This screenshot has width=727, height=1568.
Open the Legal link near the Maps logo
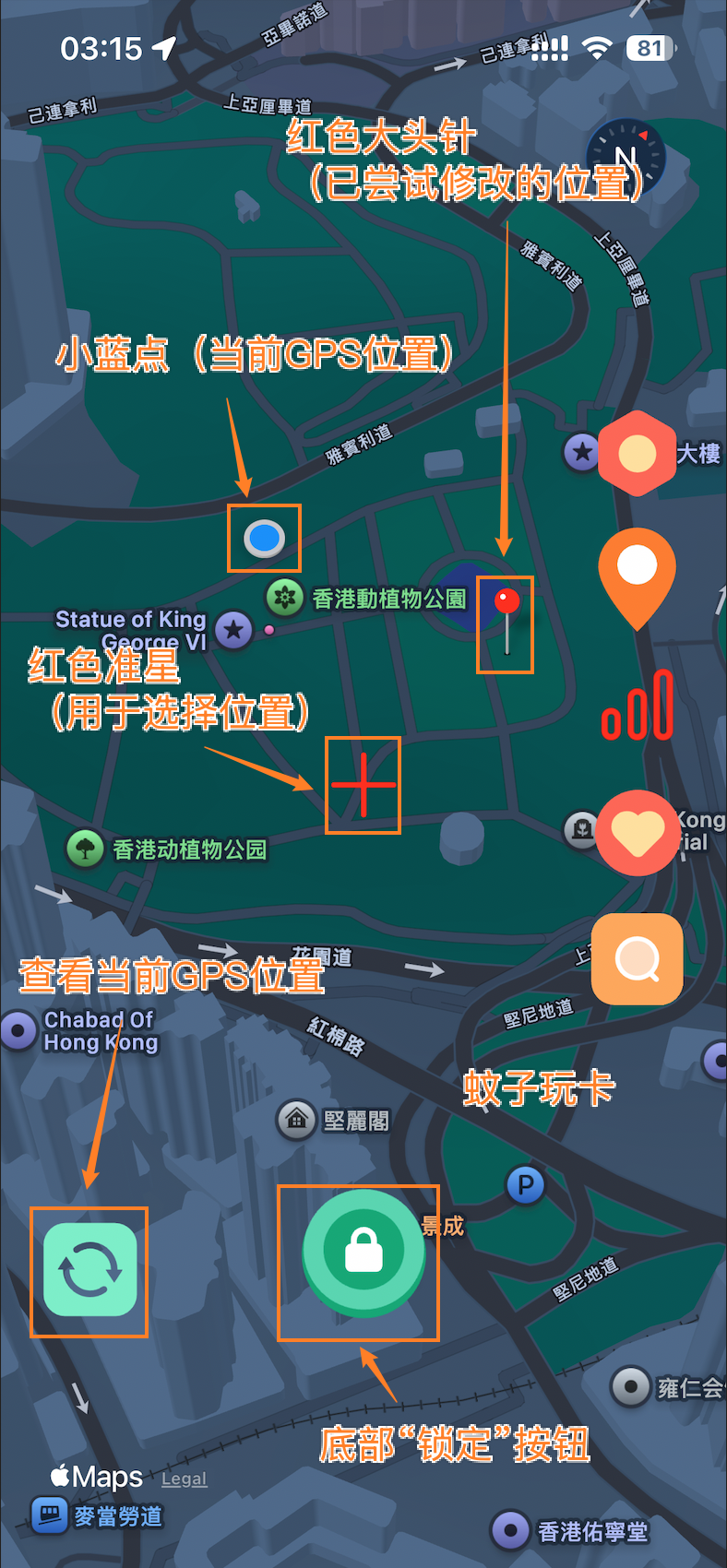pyautogui.click(x=183, y=1479)
